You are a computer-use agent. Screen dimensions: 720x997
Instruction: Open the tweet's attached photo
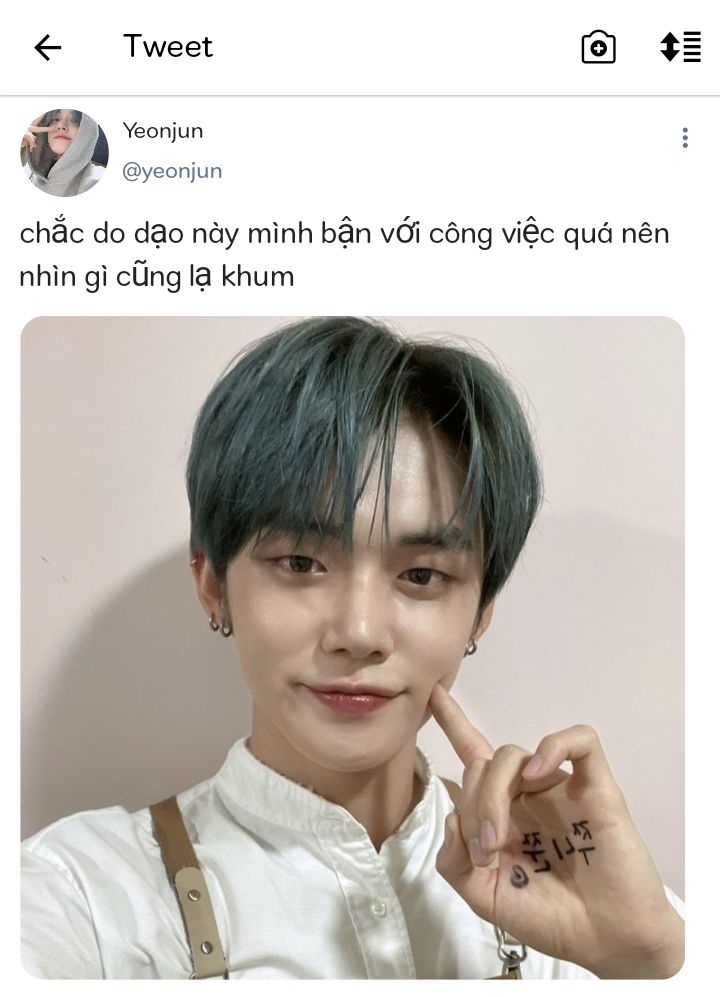pyautogui.click(x=352, y=647)
